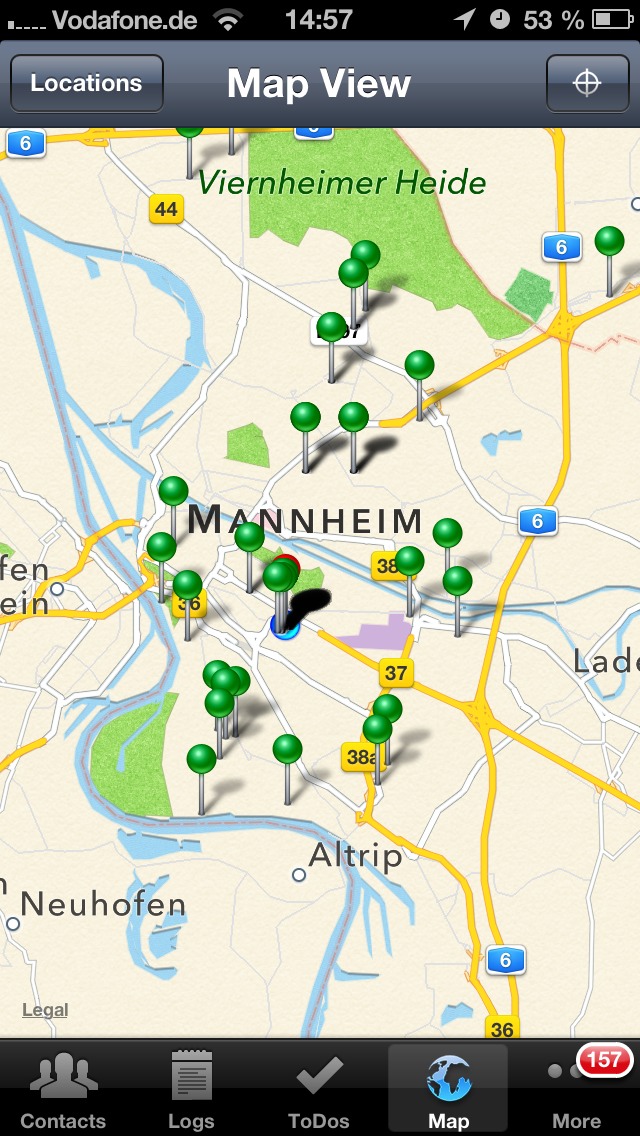
Task: Open the More tab
Action: [576, 1089]
